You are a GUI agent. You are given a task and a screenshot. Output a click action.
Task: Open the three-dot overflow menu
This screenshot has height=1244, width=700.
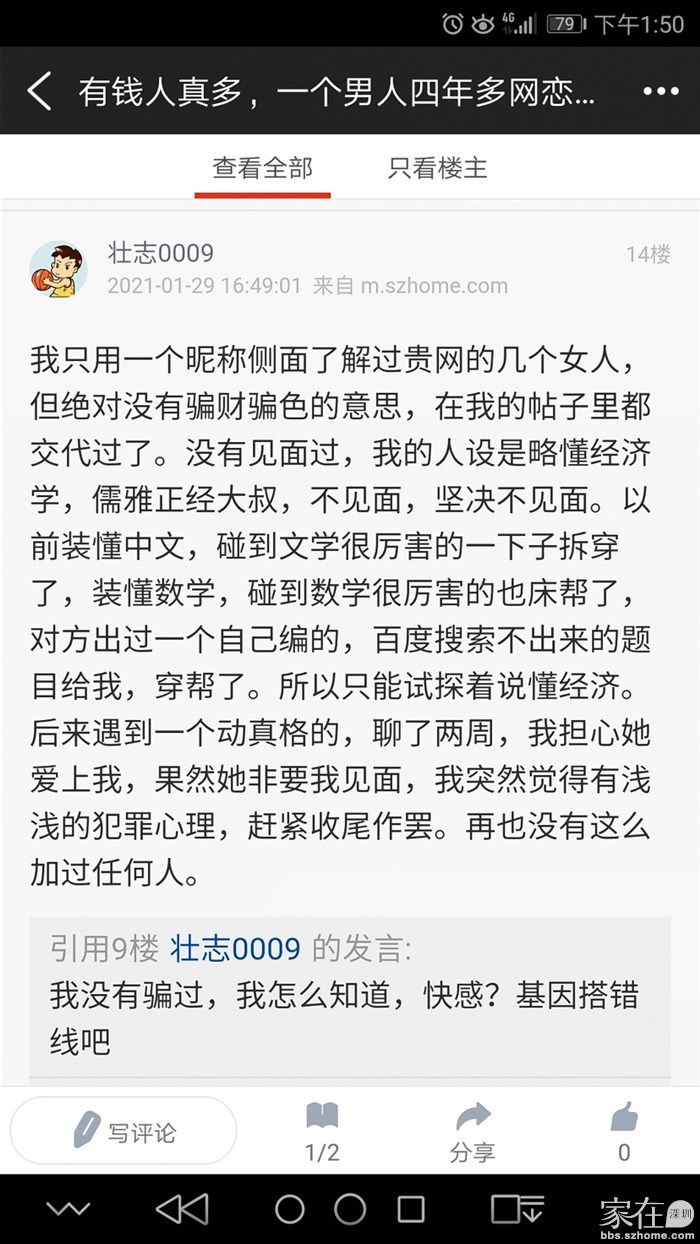point(661,92)
